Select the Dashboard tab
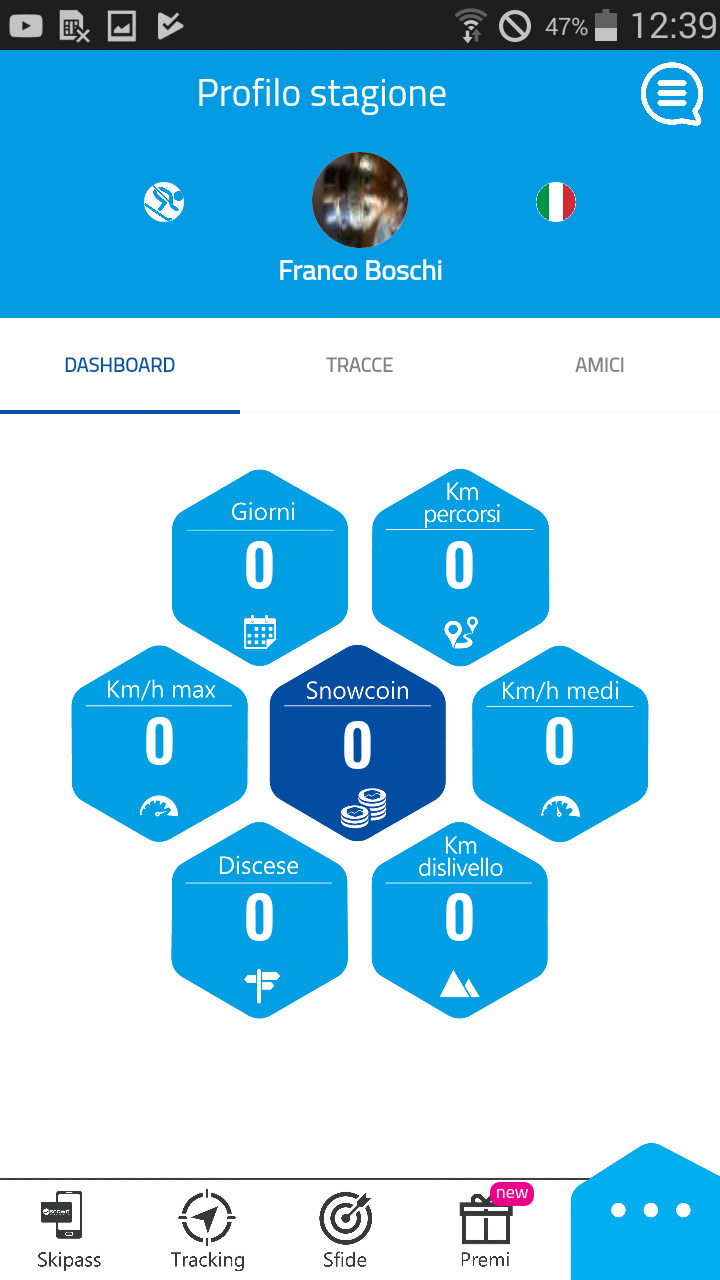The height and width of the screenshot is (1280, 720). (x=120, y=365)
